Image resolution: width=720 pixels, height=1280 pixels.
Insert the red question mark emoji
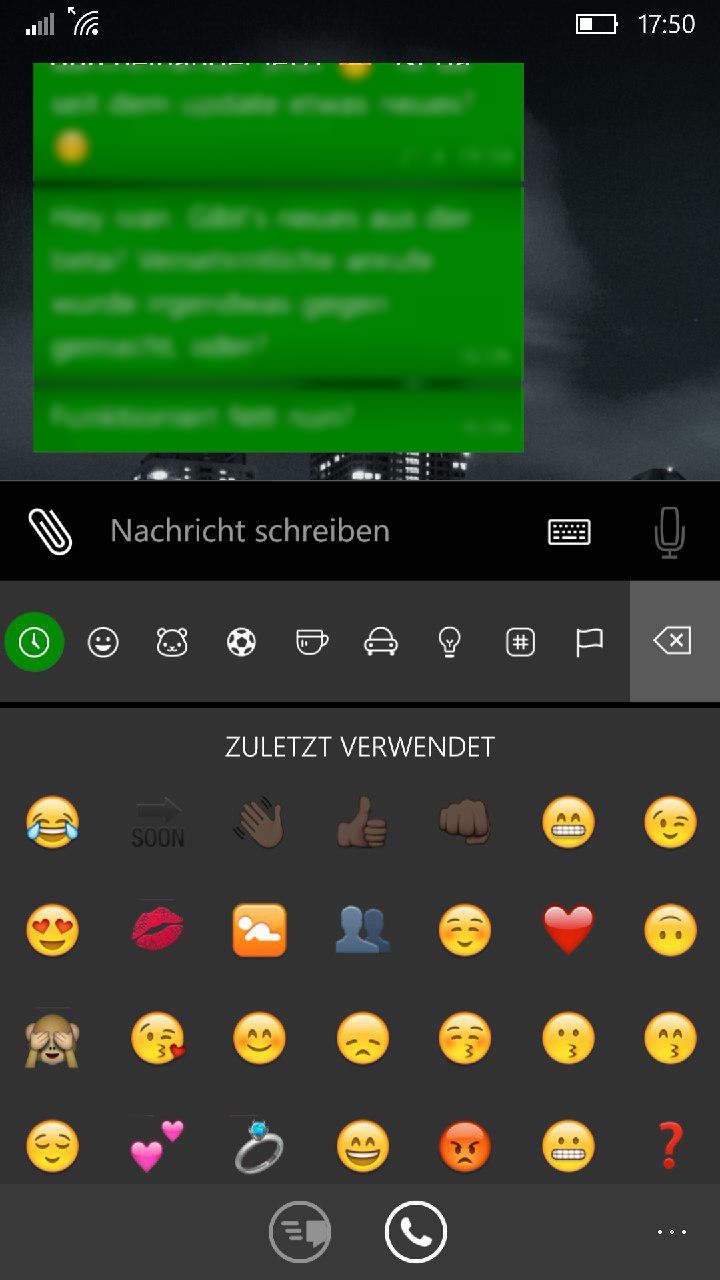[670, 1146]
